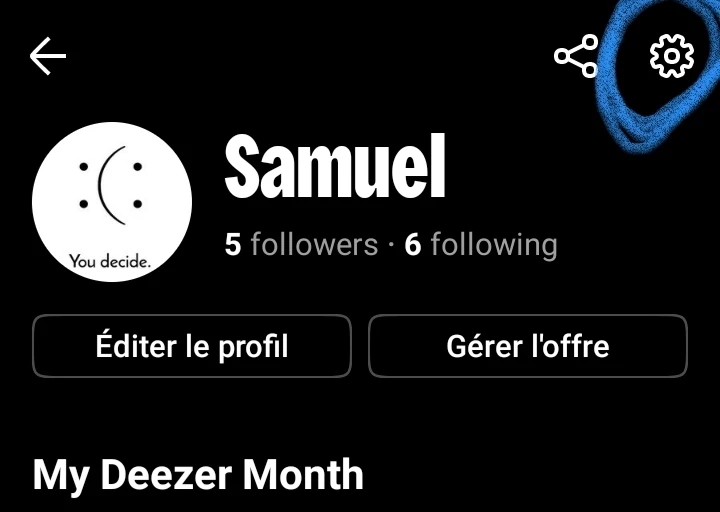
Task: Share Samuel's profile
Action: point(576,57)
